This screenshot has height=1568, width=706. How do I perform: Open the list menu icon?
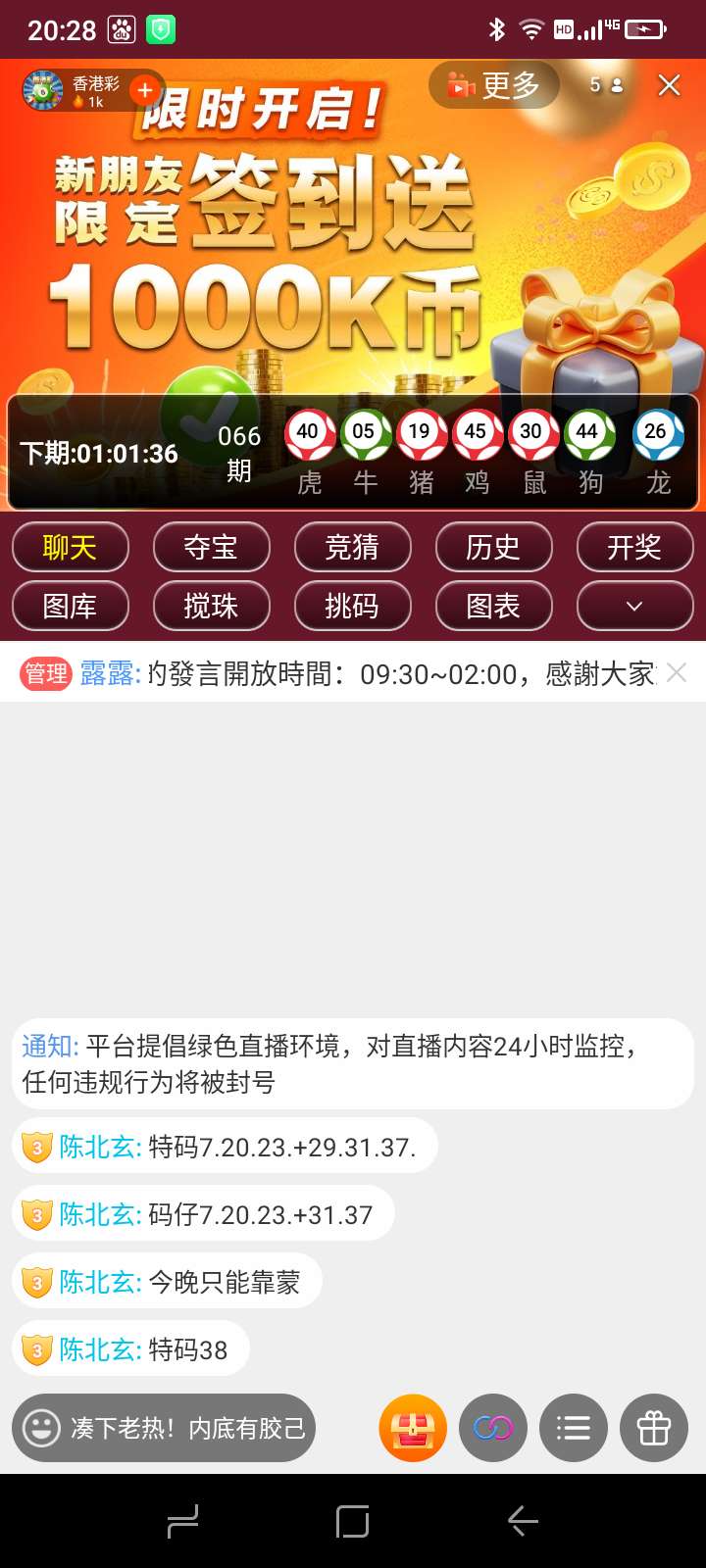click(574, 1428)
